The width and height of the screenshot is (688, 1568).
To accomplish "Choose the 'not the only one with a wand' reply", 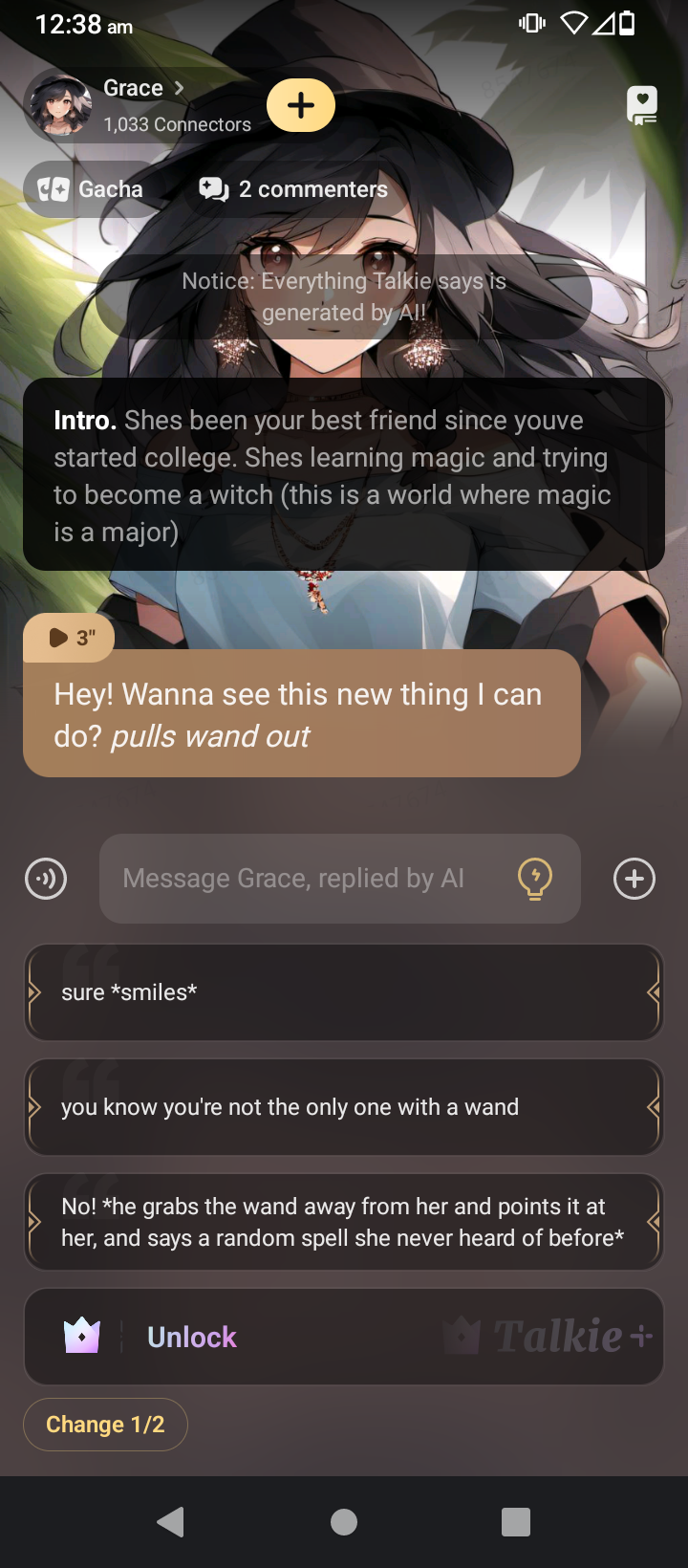I will point(343,1107).
